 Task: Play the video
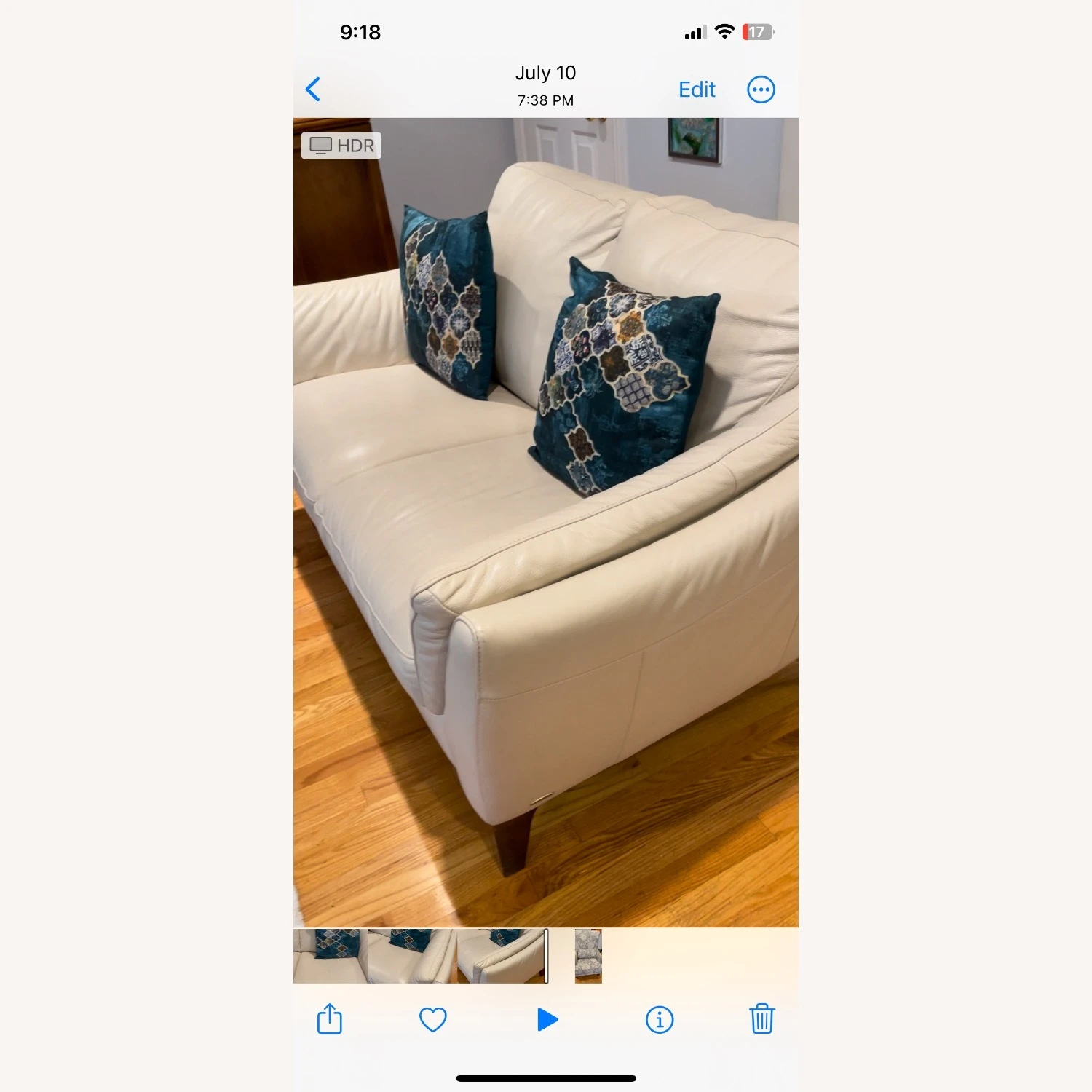(547, 1019)
